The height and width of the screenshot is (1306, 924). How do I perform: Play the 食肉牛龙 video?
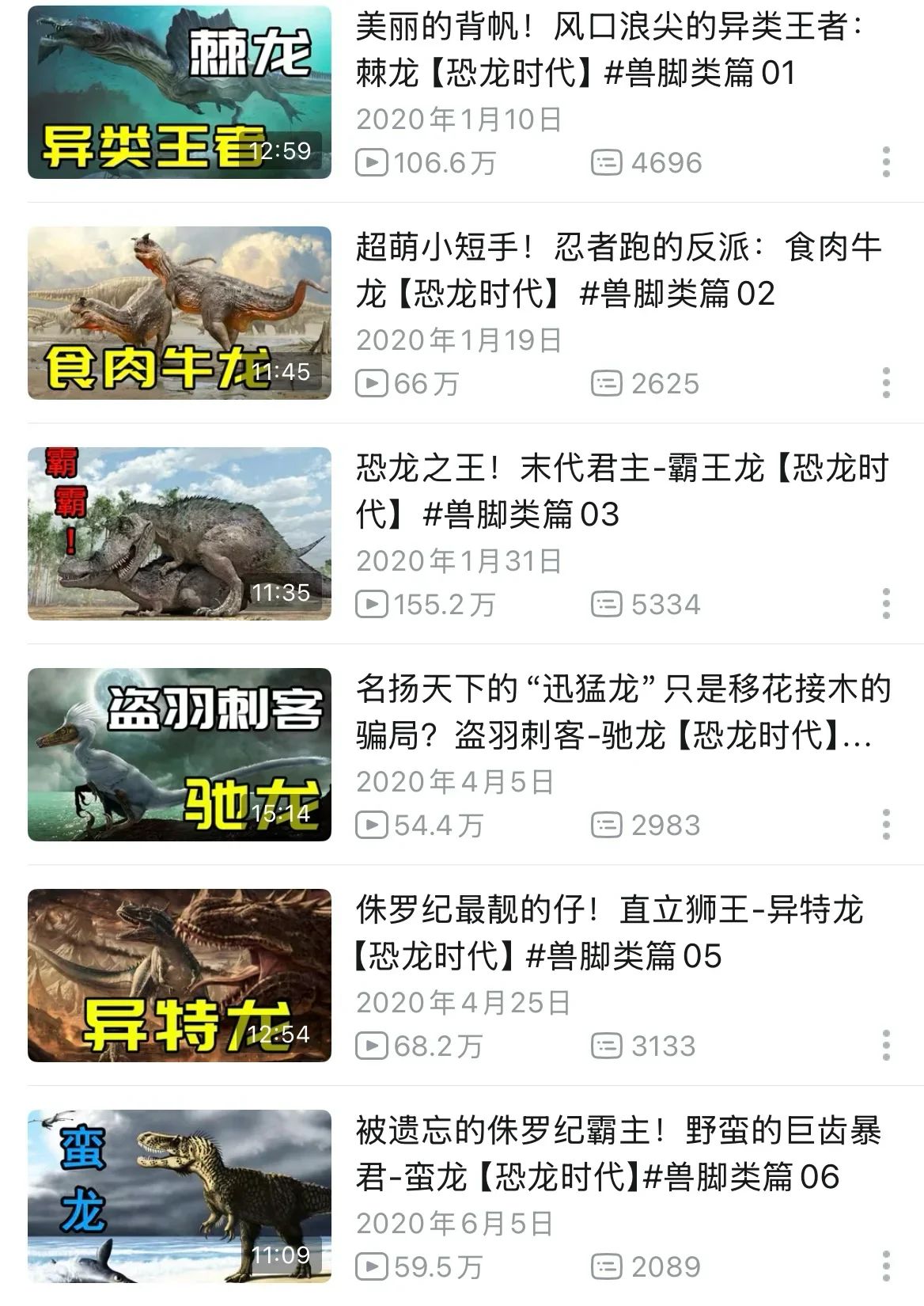point(180,313)
